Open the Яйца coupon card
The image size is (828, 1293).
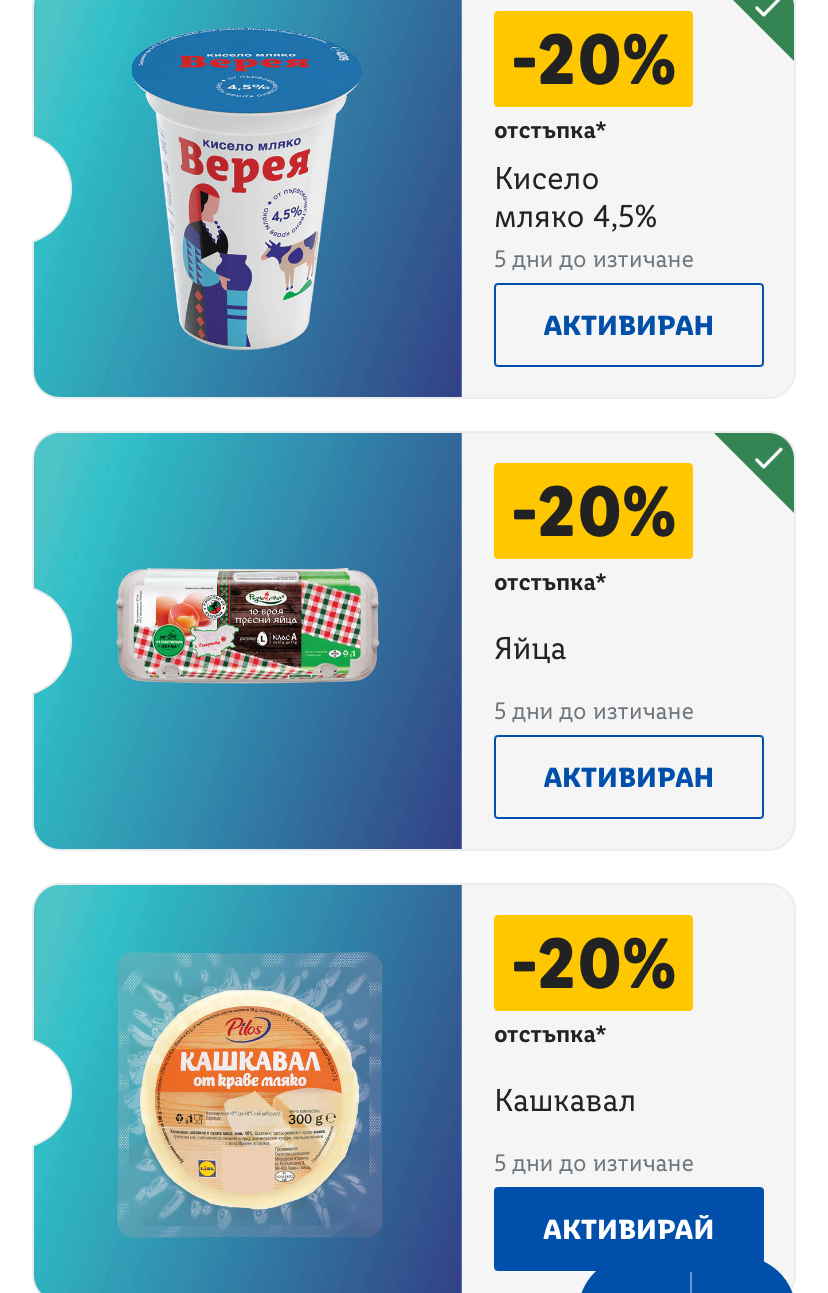click(414, 641)
